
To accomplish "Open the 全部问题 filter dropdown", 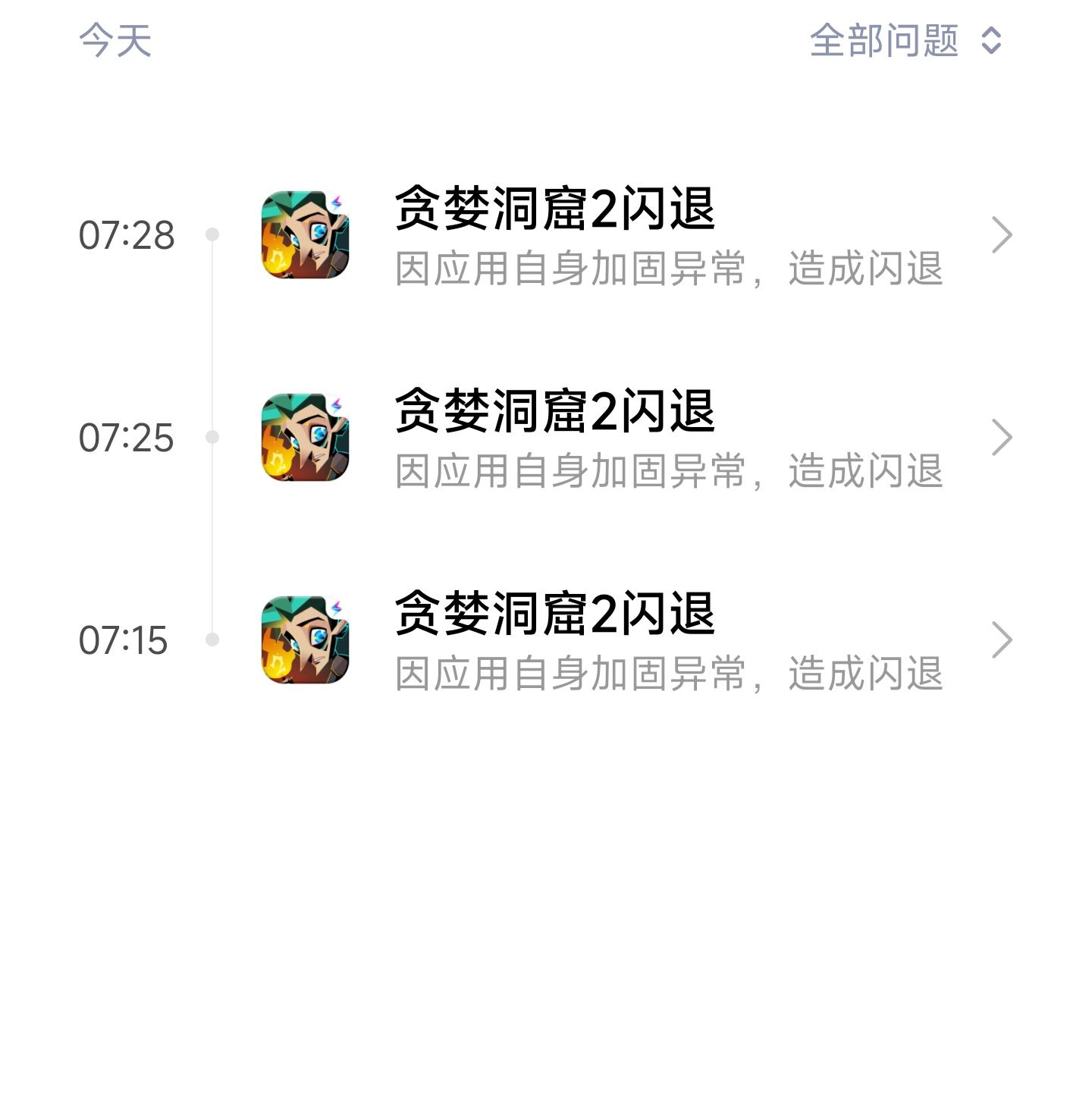I will (x=905, y=41).
